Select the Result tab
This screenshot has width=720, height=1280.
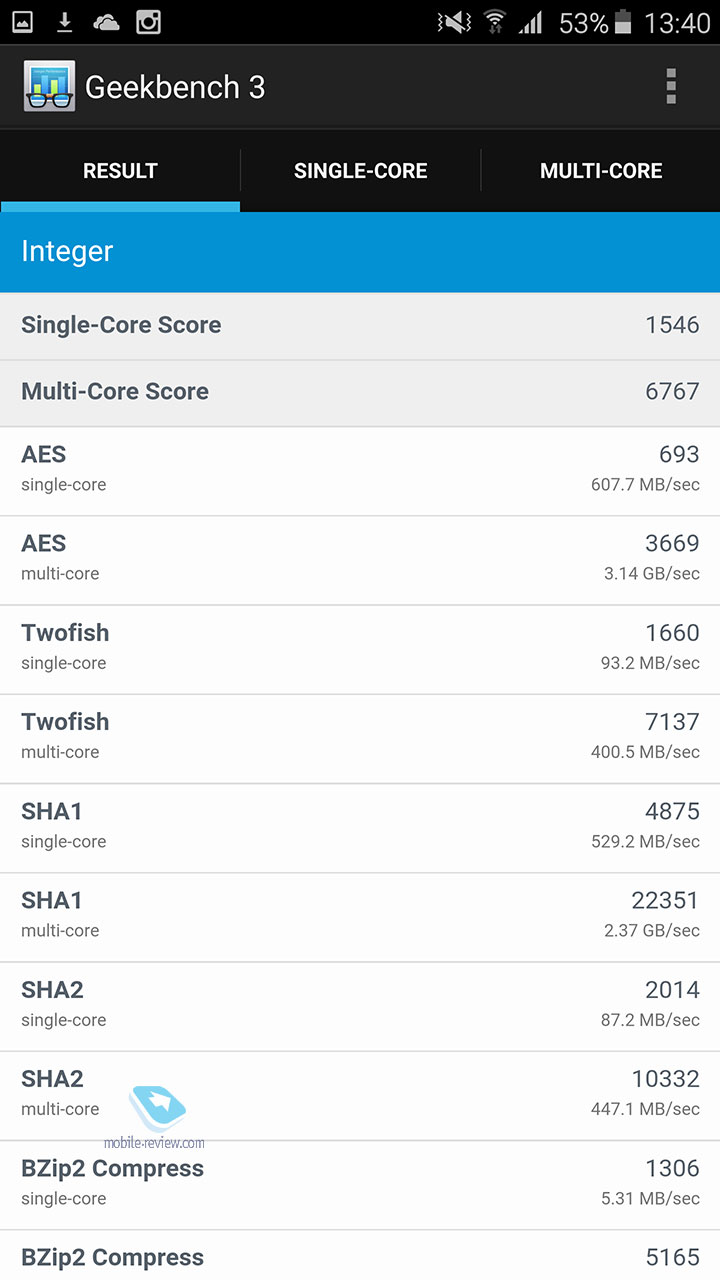coord(120,171)
